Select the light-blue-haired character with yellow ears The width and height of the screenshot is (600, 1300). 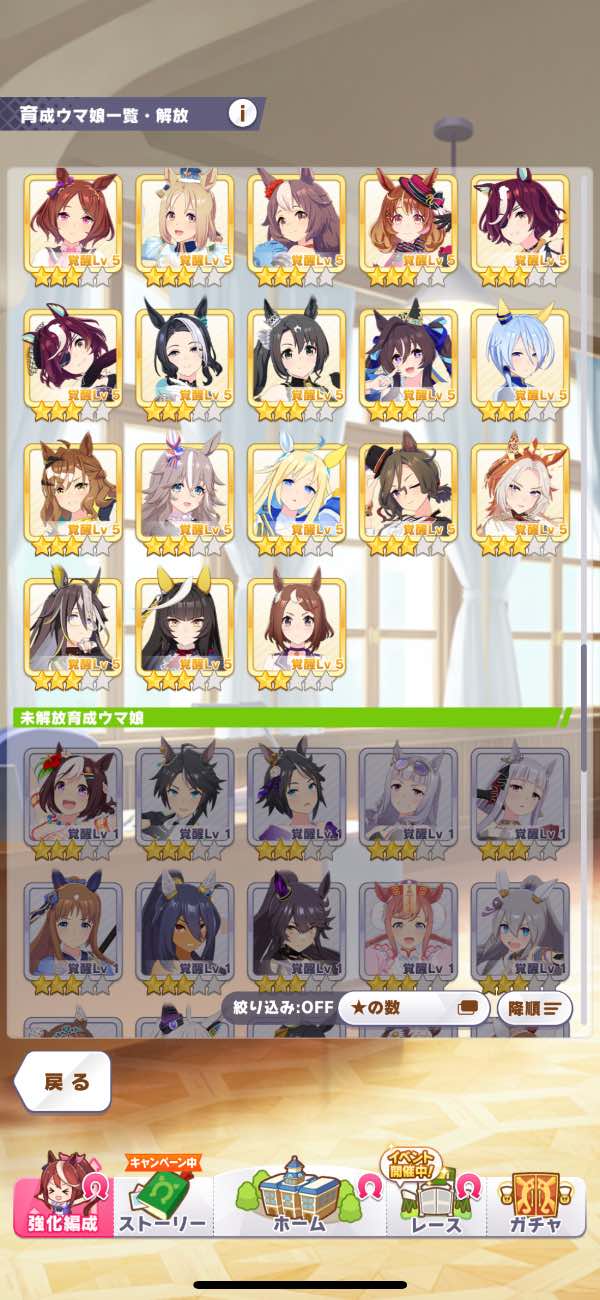[519, 358]
